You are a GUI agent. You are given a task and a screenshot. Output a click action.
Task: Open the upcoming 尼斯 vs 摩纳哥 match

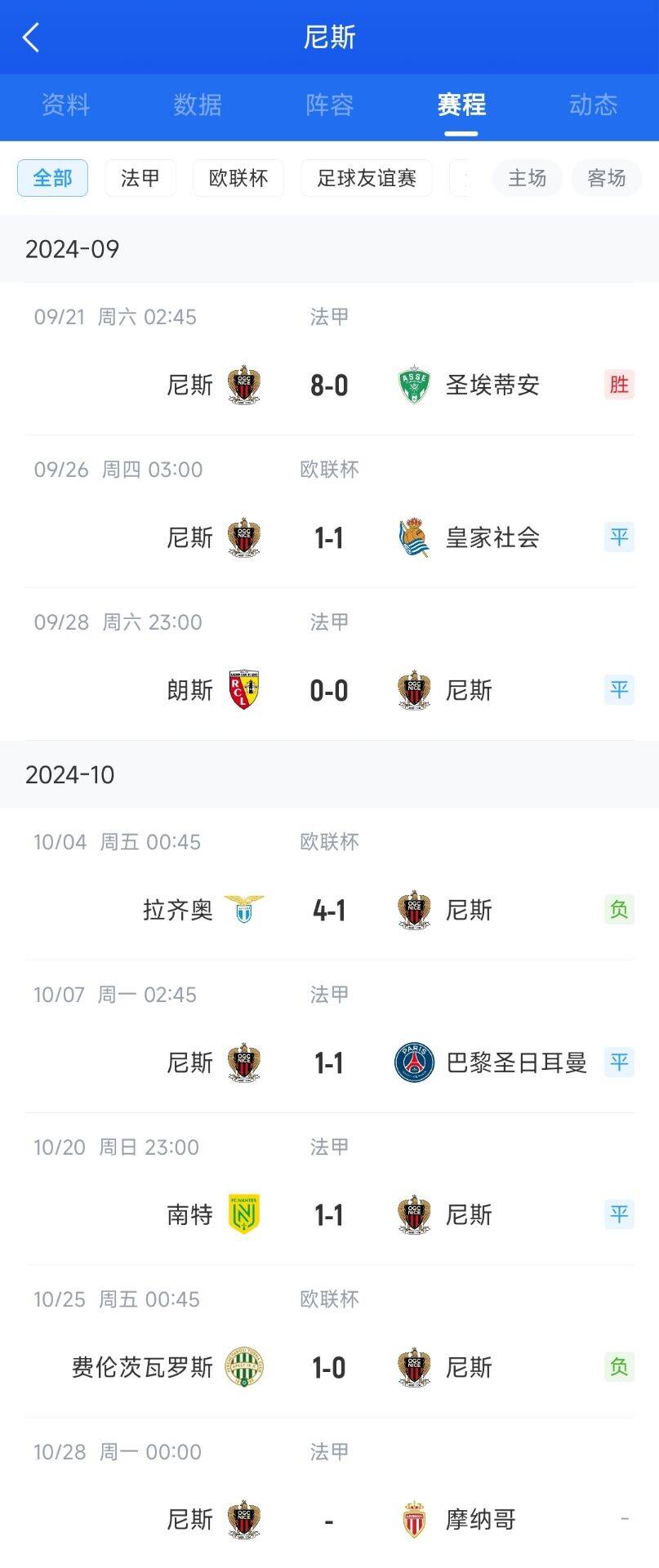tap(329, 1520)
